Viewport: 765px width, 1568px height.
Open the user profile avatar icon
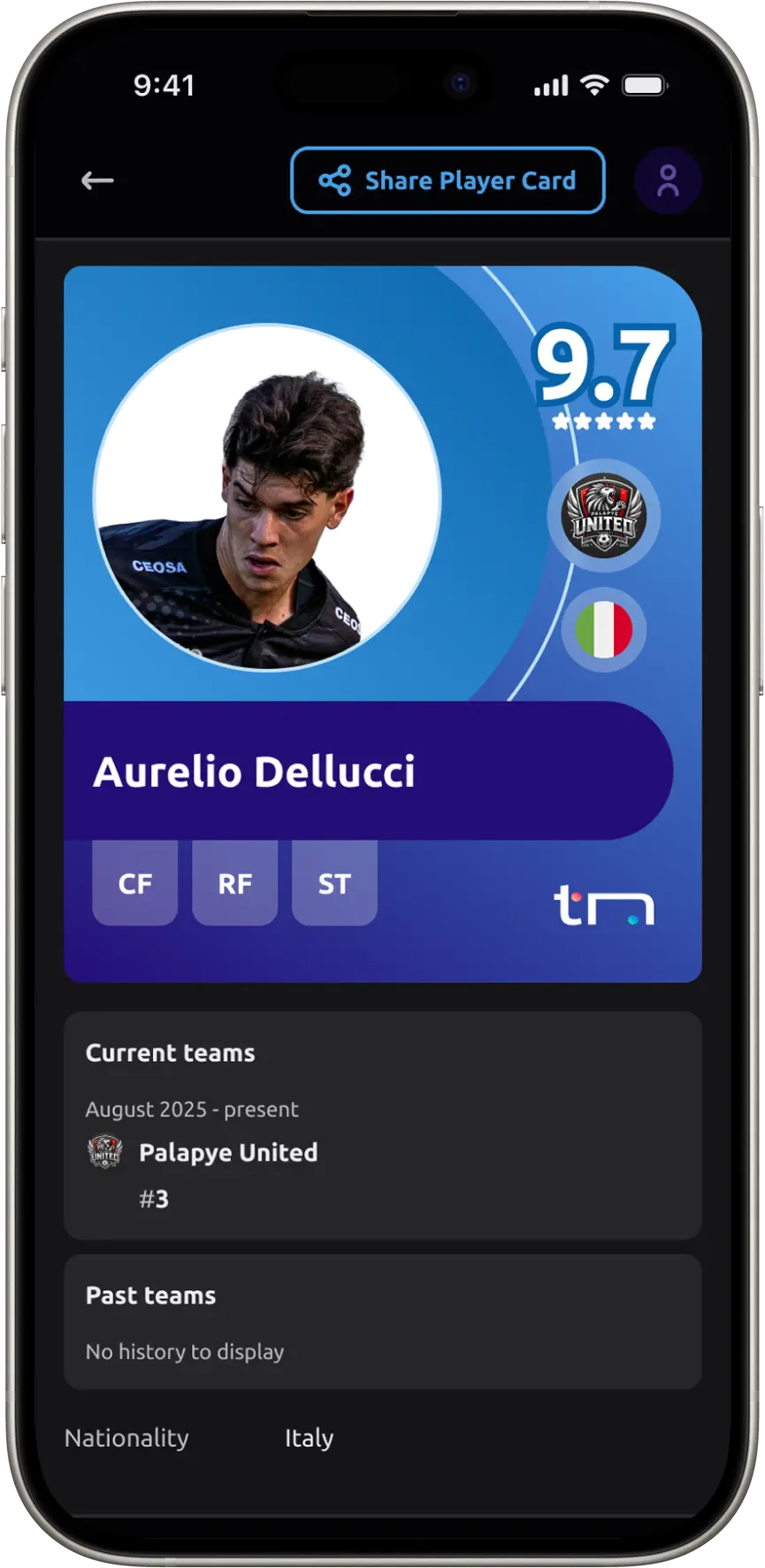668,181
